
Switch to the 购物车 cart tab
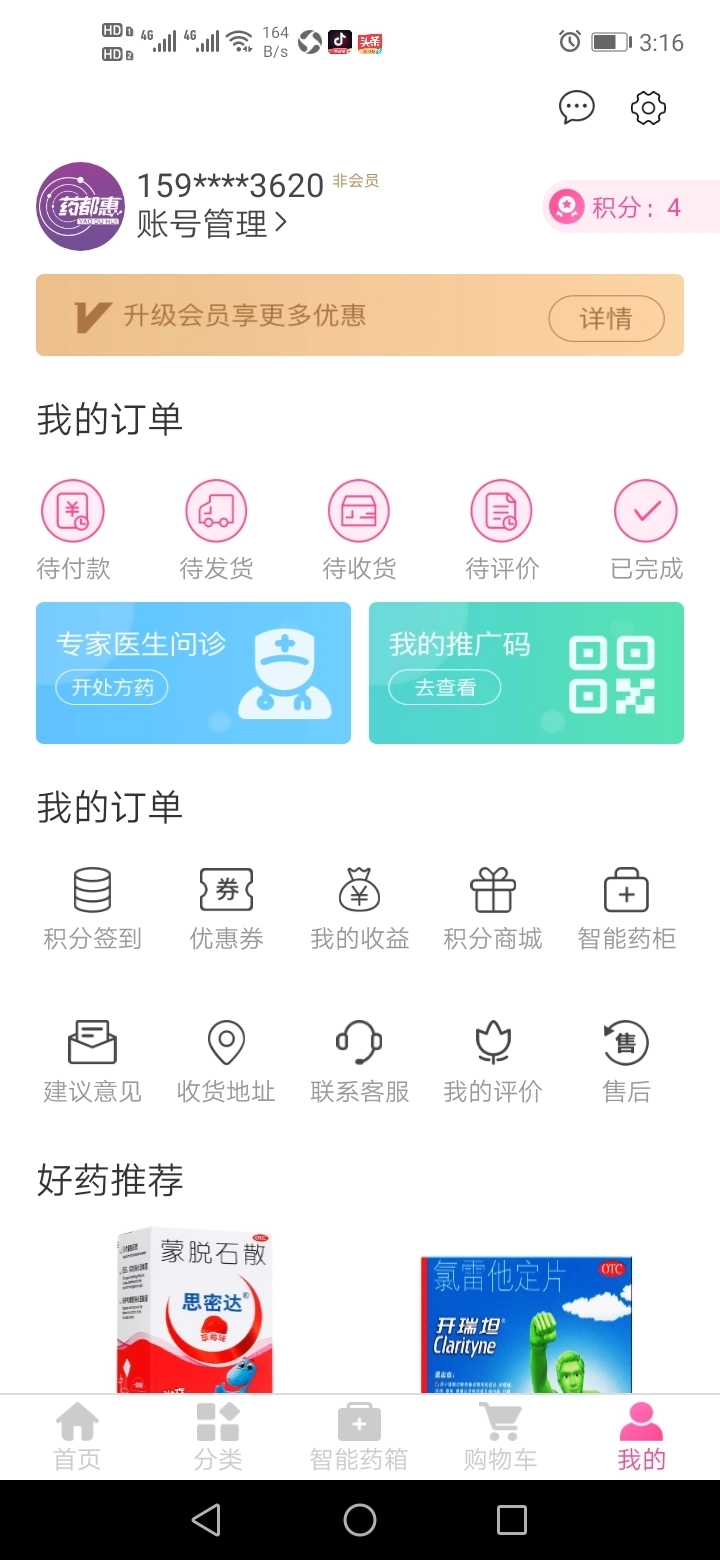(500, 1435)
